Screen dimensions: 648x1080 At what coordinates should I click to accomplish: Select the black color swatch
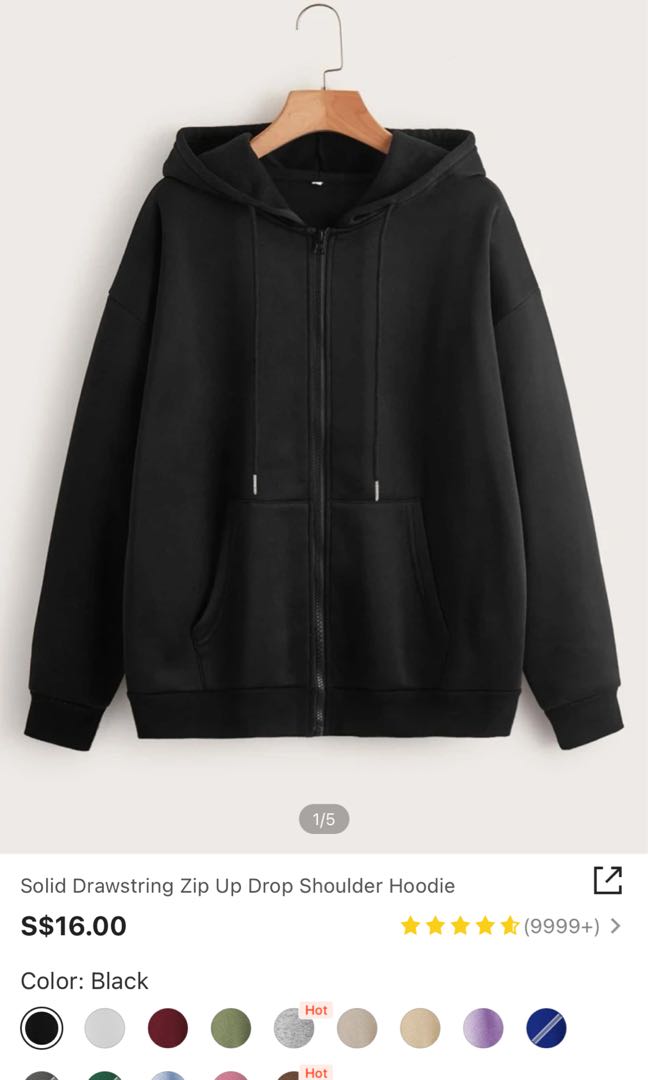point(41,1028)
